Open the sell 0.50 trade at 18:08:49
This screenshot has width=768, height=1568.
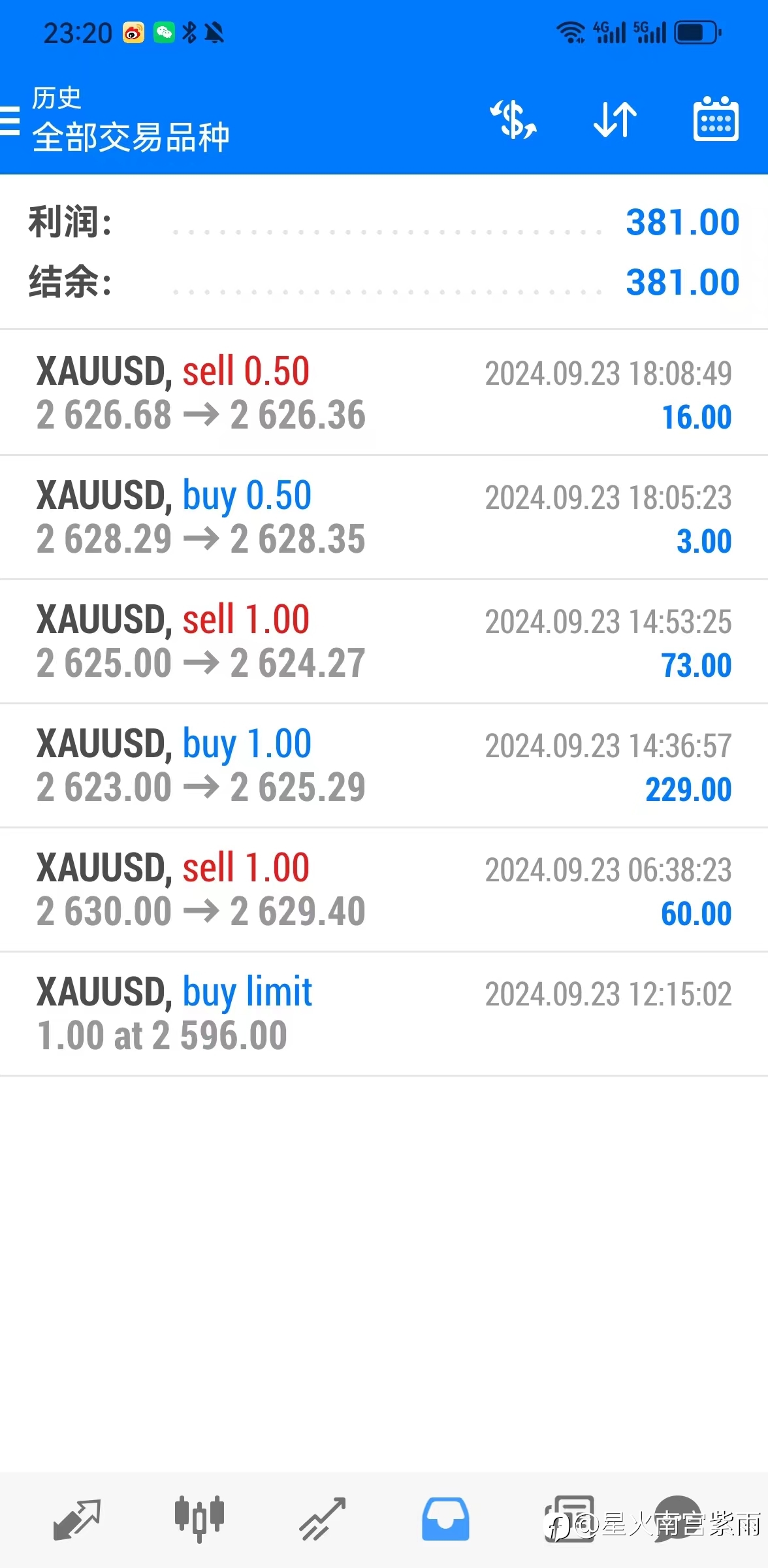click(384, 393)
